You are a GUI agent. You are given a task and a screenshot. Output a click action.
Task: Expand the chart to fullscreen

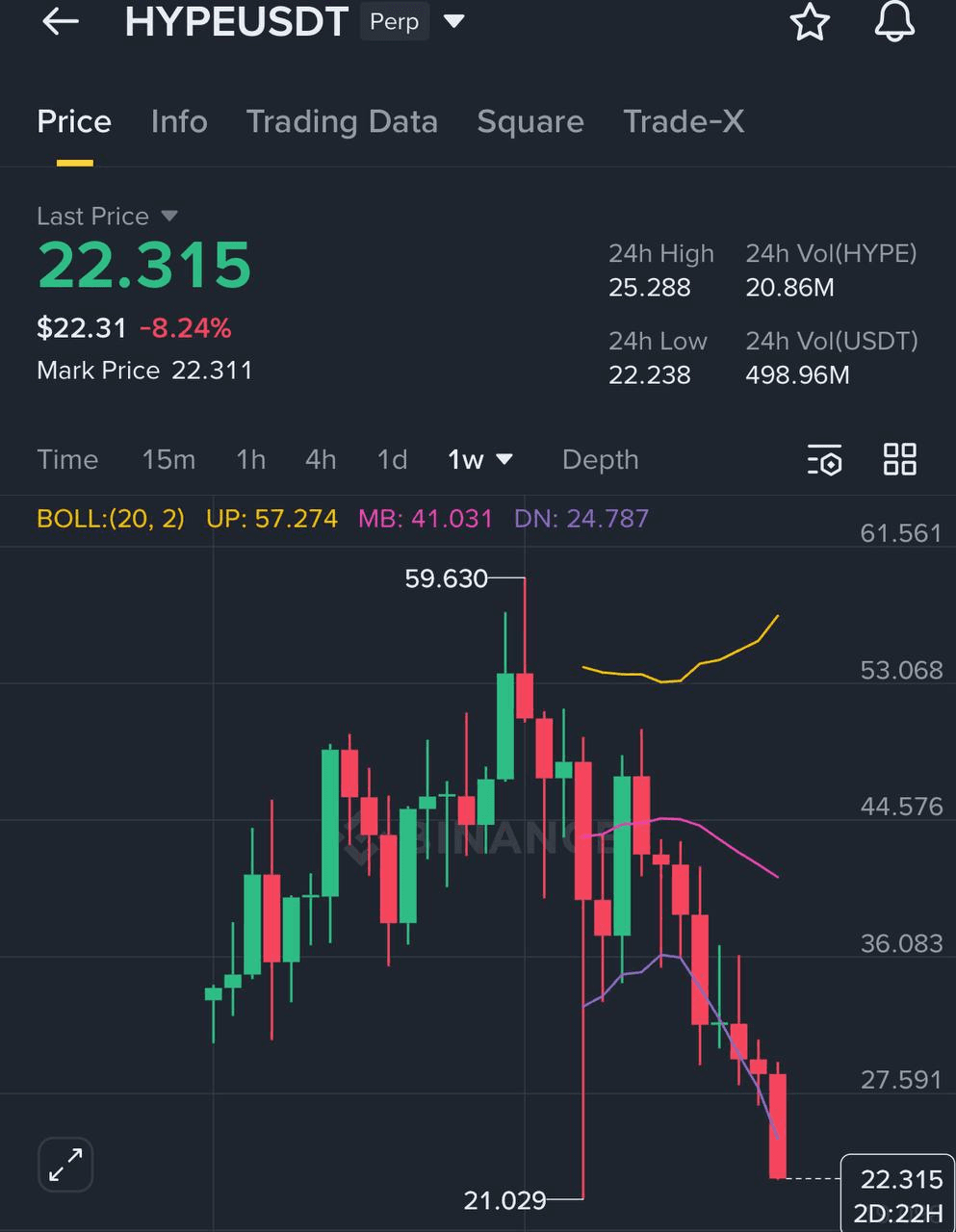pos(65,1165)
